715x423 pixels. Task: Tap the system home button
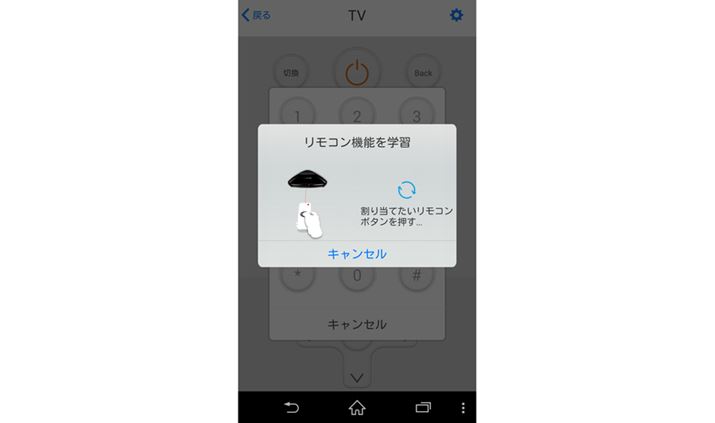click(x=357, y=407)
